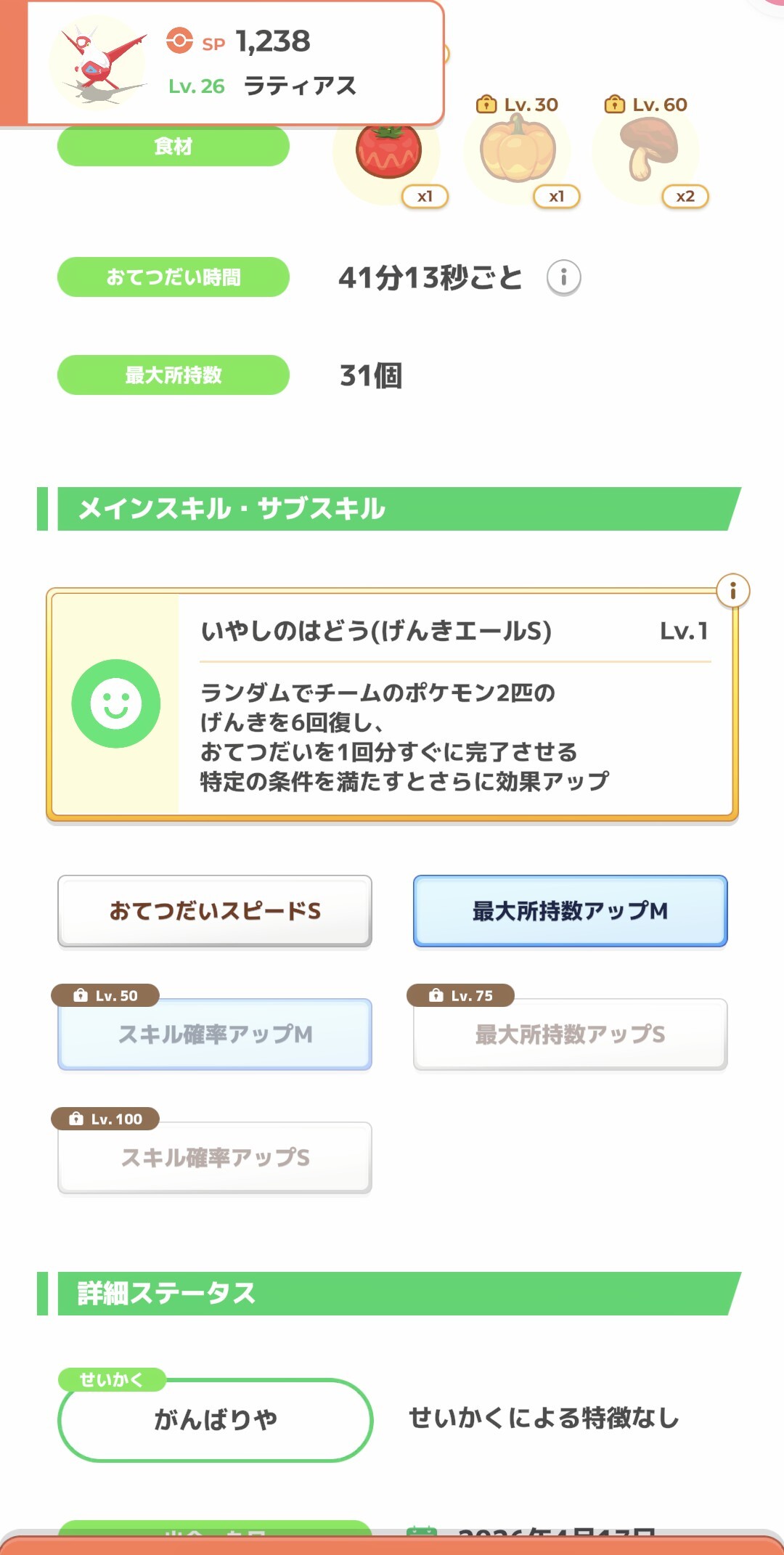
Task: Open the main skill info icon
Action: pos(732,591)
